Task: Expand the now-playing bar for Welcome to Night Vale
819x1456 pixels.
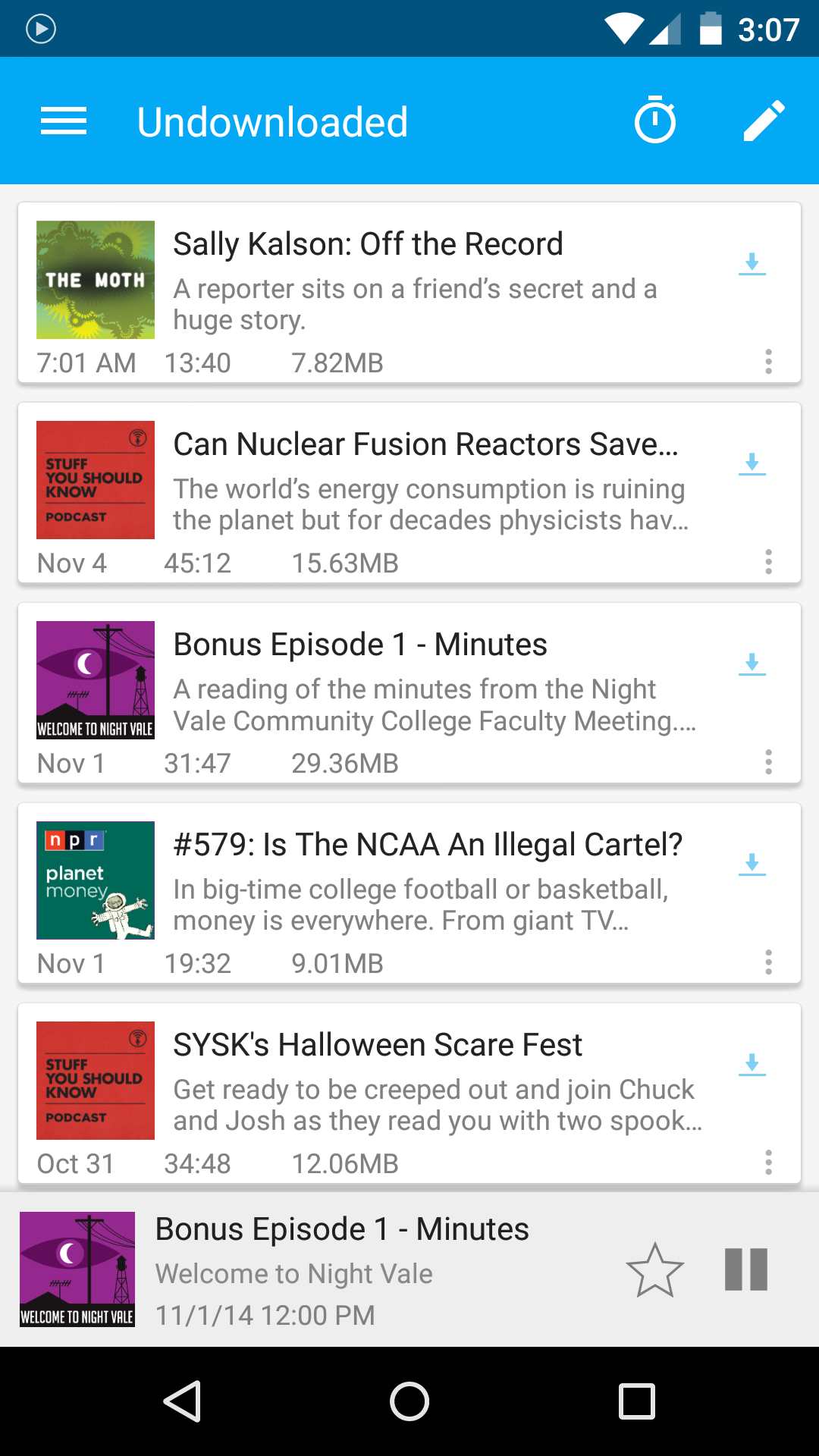Action: 341,1270
